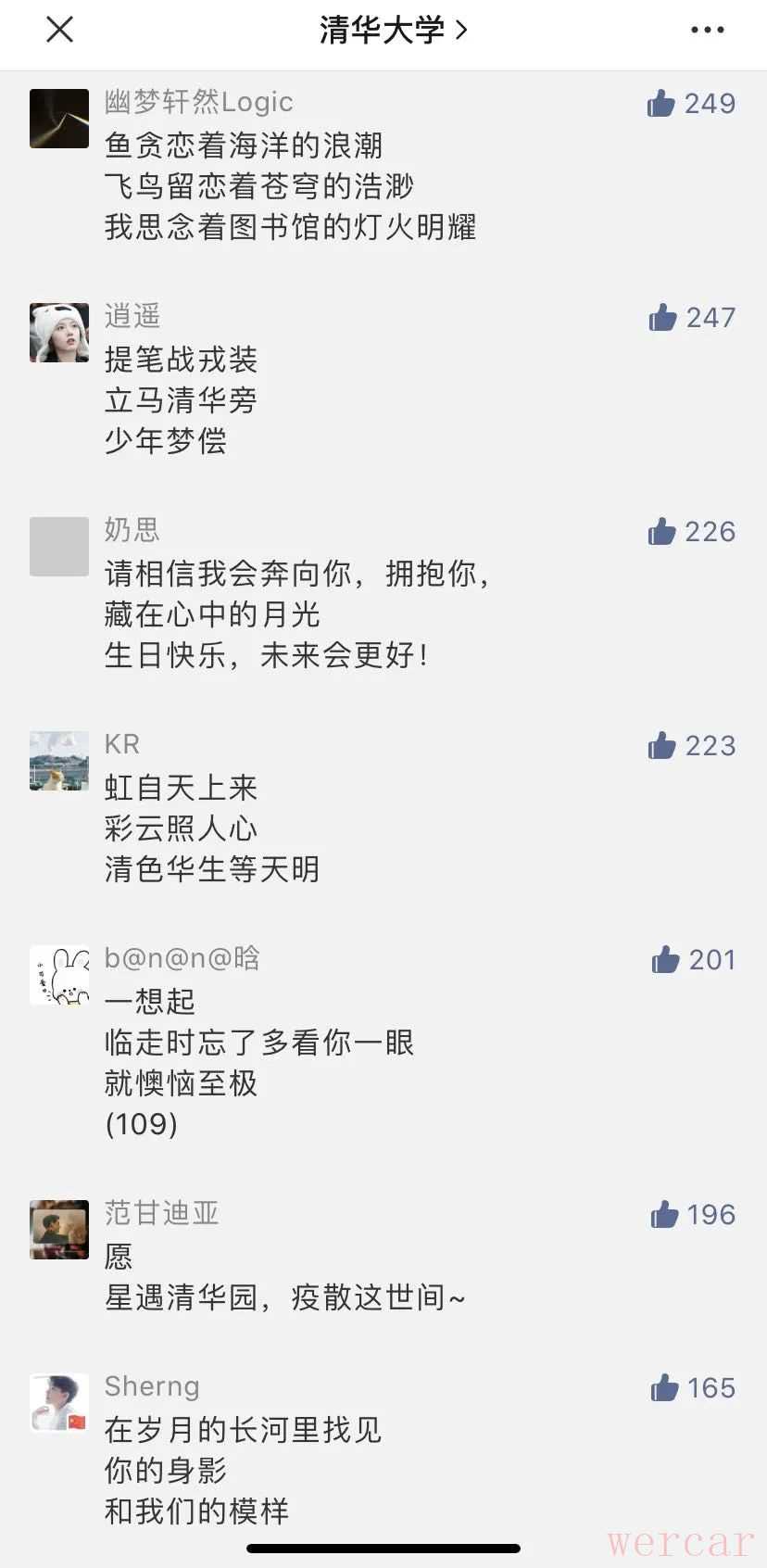Viewport: 767px width, 1568px height.
Task: Like the comment by b@n@n@晗
Action: pos(666,960)
